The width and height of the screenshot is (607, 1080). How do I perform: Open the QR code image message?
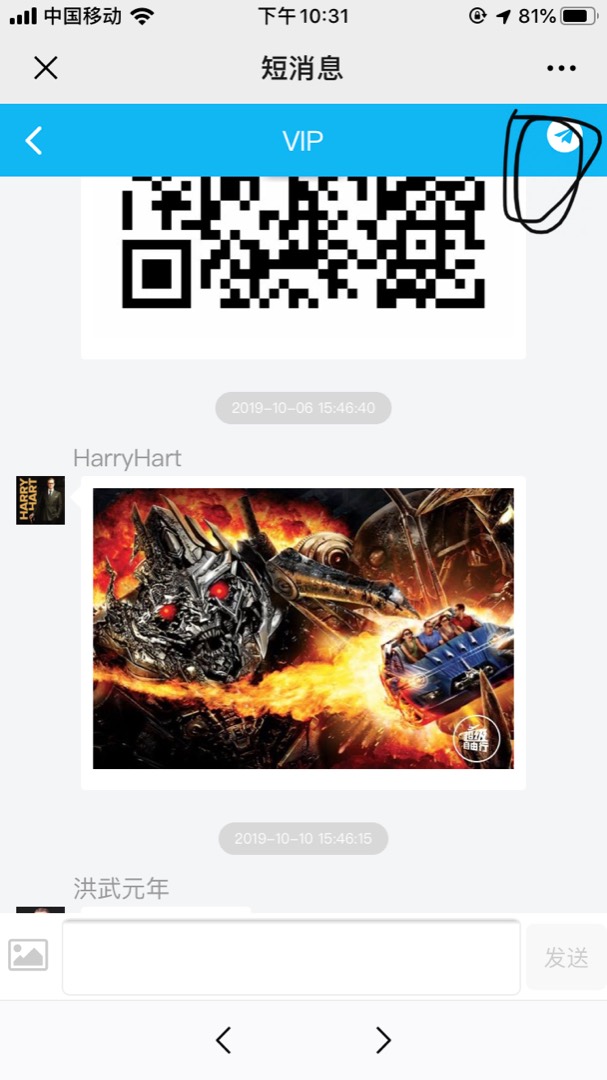point(303,245)
